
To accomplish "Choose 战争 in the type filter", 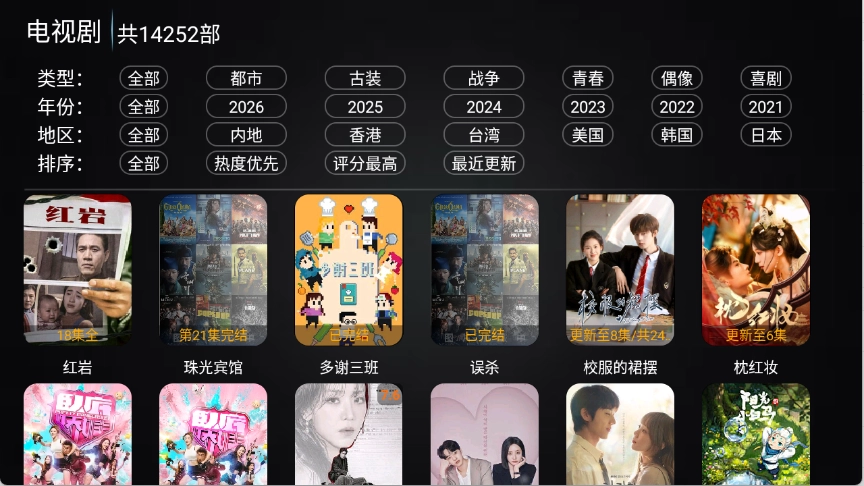I will click(x=484, y=78).
